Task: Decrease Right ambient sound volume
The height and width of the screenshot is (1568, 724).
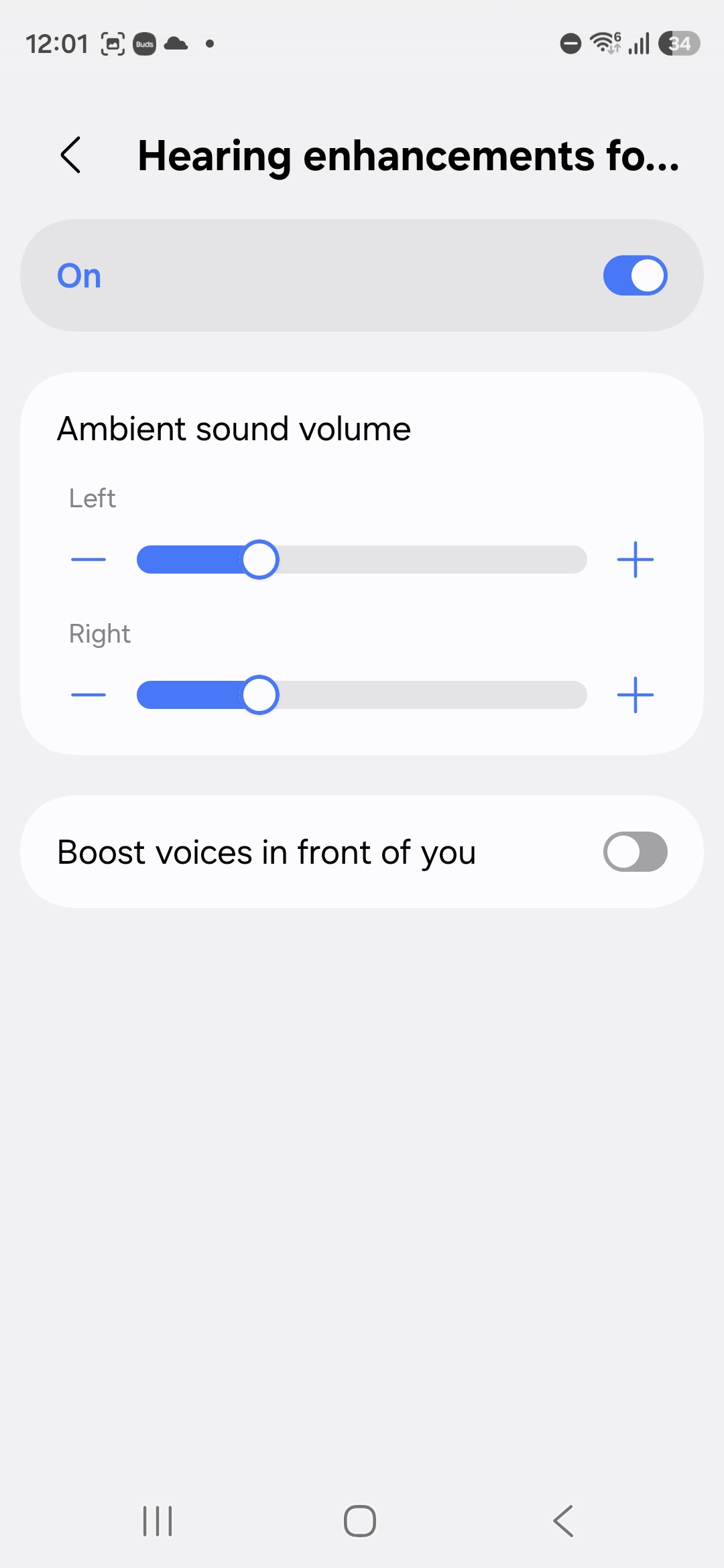Action: click(88, 695)
